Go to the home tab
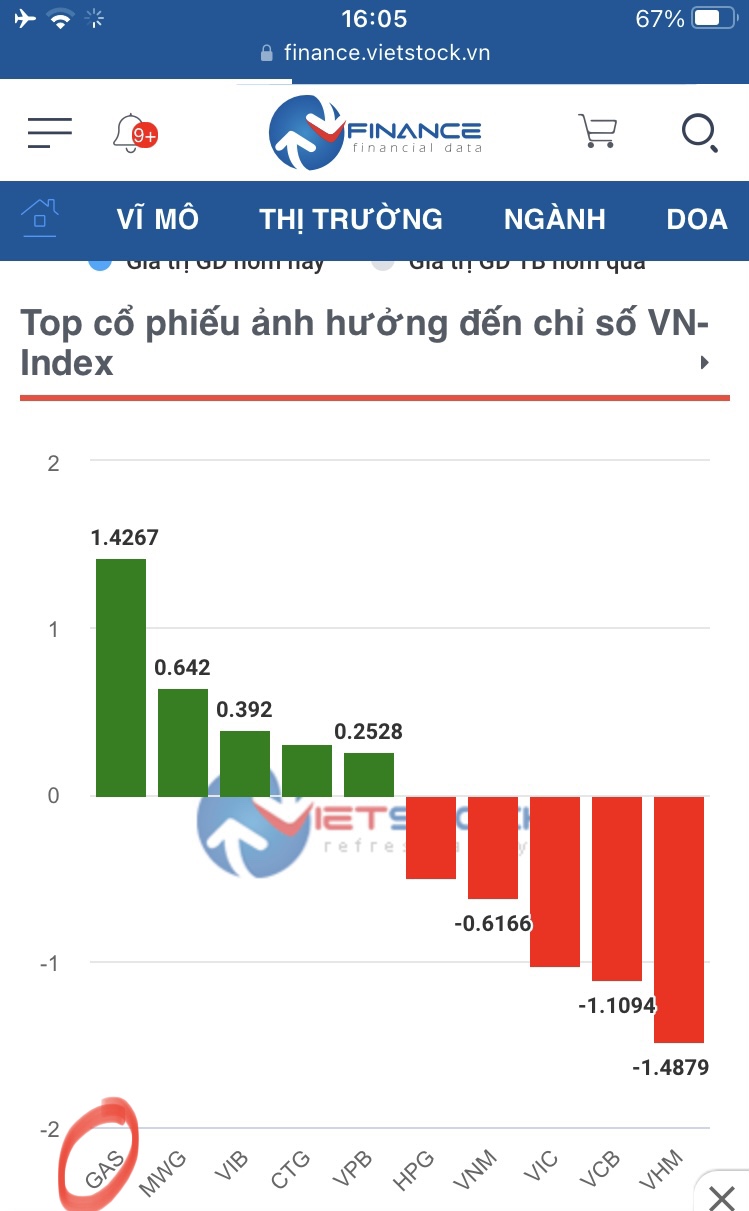 coord(40,217)
